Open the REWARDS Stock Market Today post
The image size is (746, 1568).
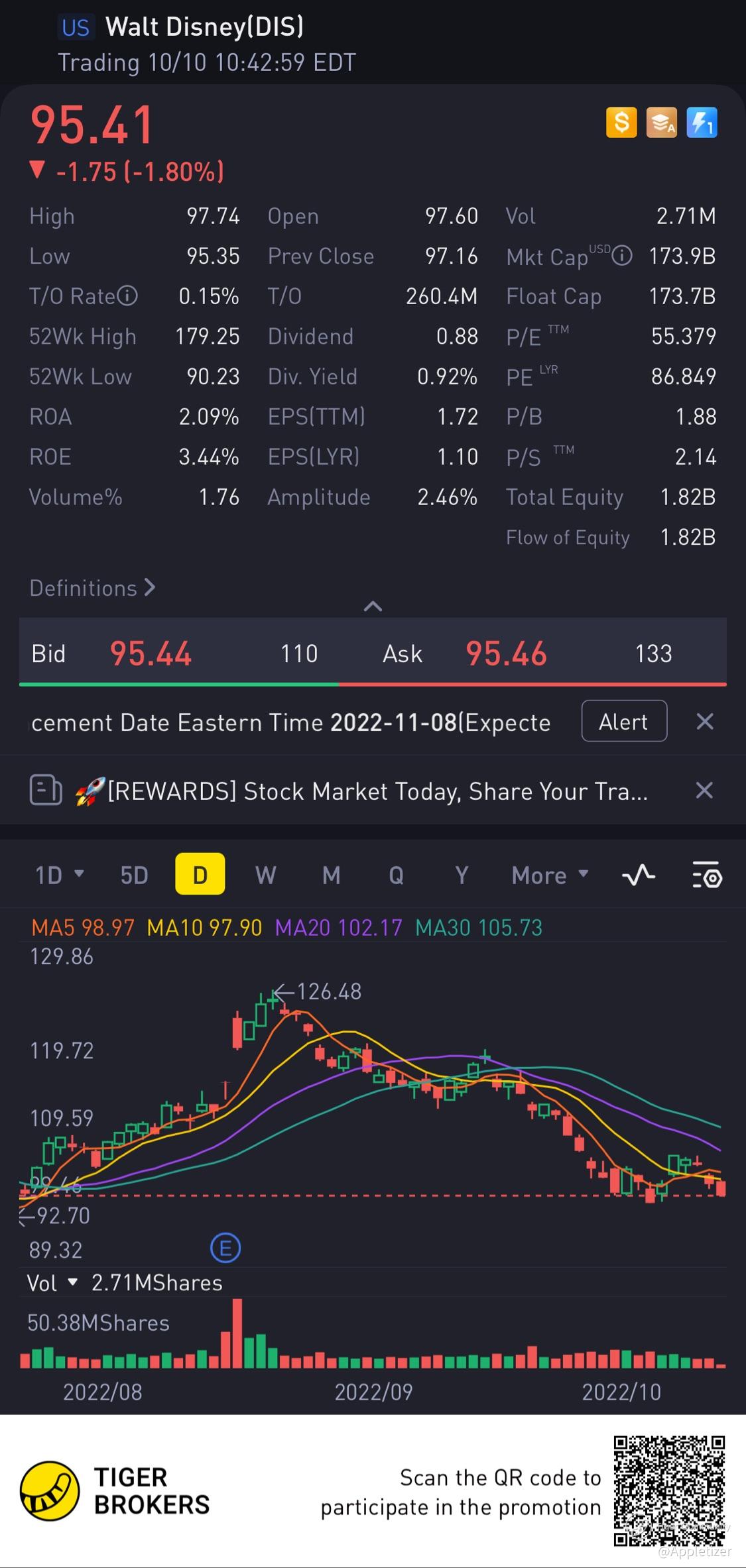[377, 791]
